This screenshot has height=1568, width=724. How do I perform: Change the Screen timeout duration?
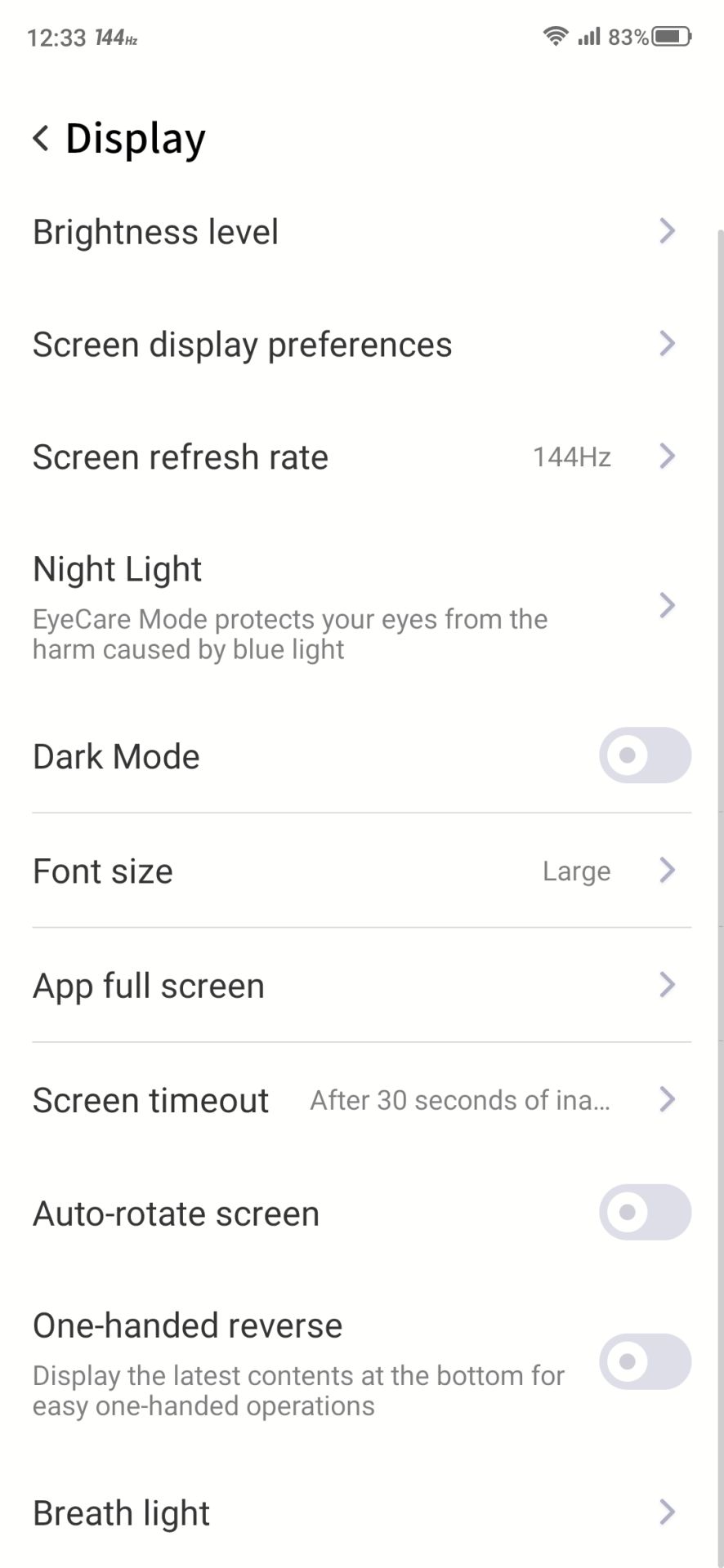[x=362, y=1099]
